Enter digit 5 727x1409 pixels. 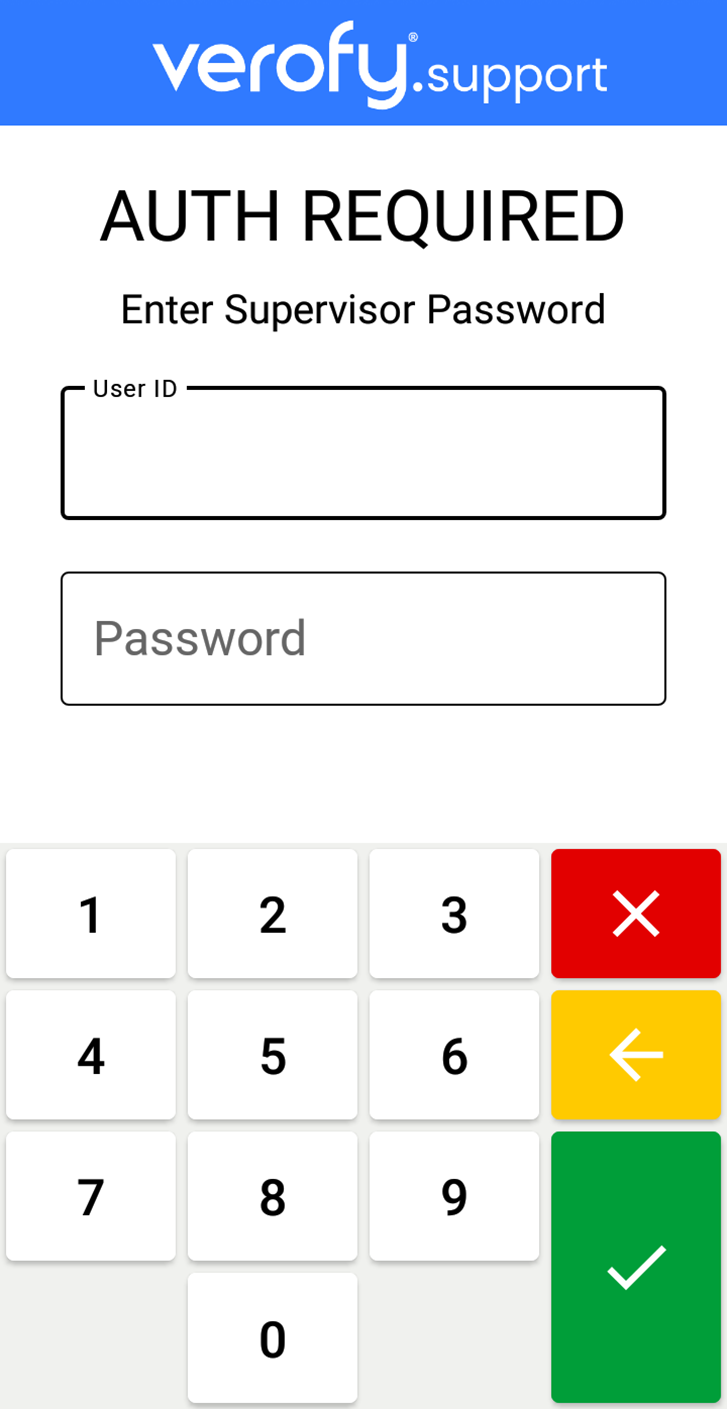click(x=272, y=1055)
